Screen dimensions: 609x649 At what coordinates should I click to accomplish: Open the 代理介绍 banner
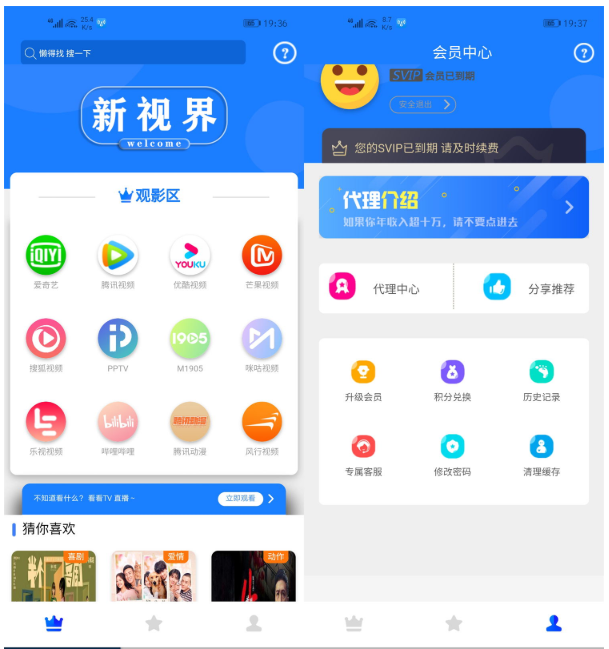click(454, 207)
